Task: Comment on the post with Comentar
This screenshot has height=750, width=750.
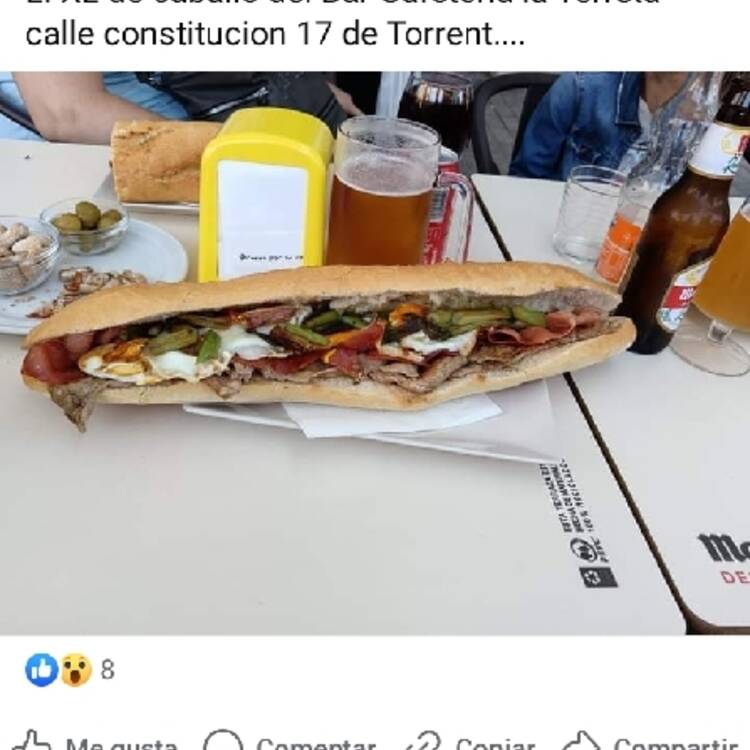Action: 290,741
